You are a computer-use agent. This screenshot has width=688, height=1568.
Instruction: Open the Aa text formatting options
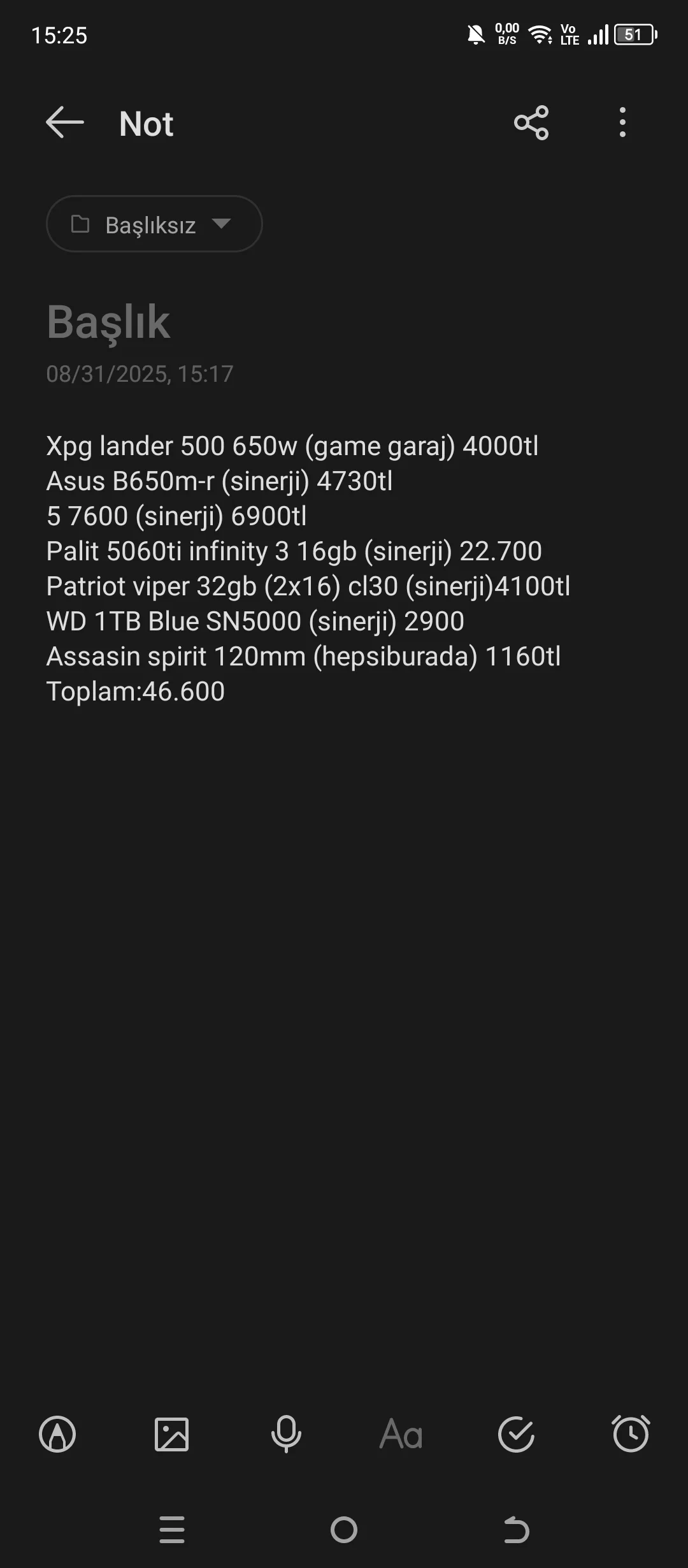(401, 1435)
